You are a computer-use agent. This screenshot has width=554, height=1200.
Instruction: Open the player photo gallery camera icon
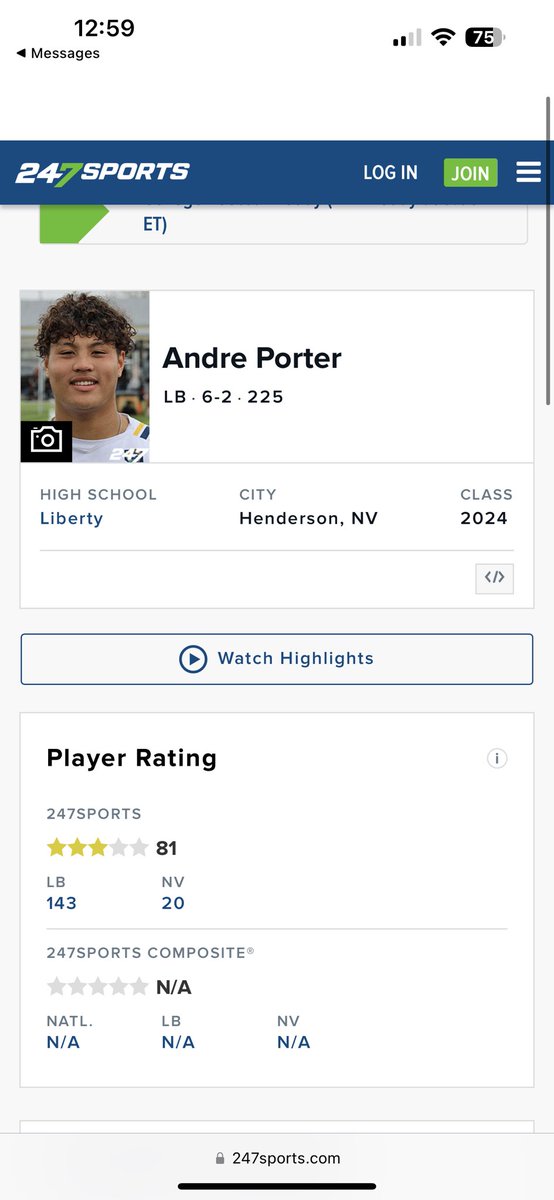tap(46, 441)
